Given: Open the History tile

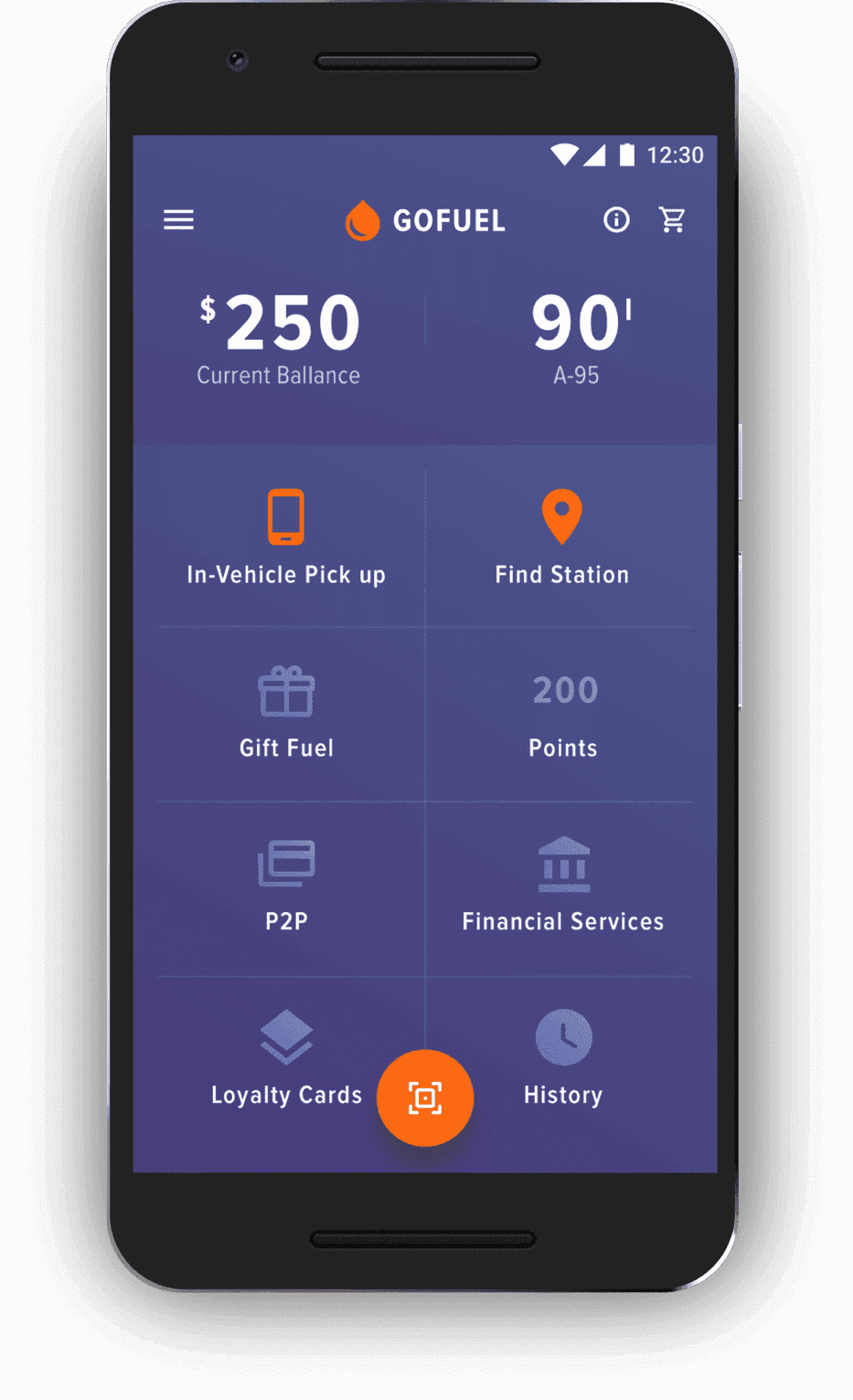Looking at the screenshot, I should click(561, 1060).
